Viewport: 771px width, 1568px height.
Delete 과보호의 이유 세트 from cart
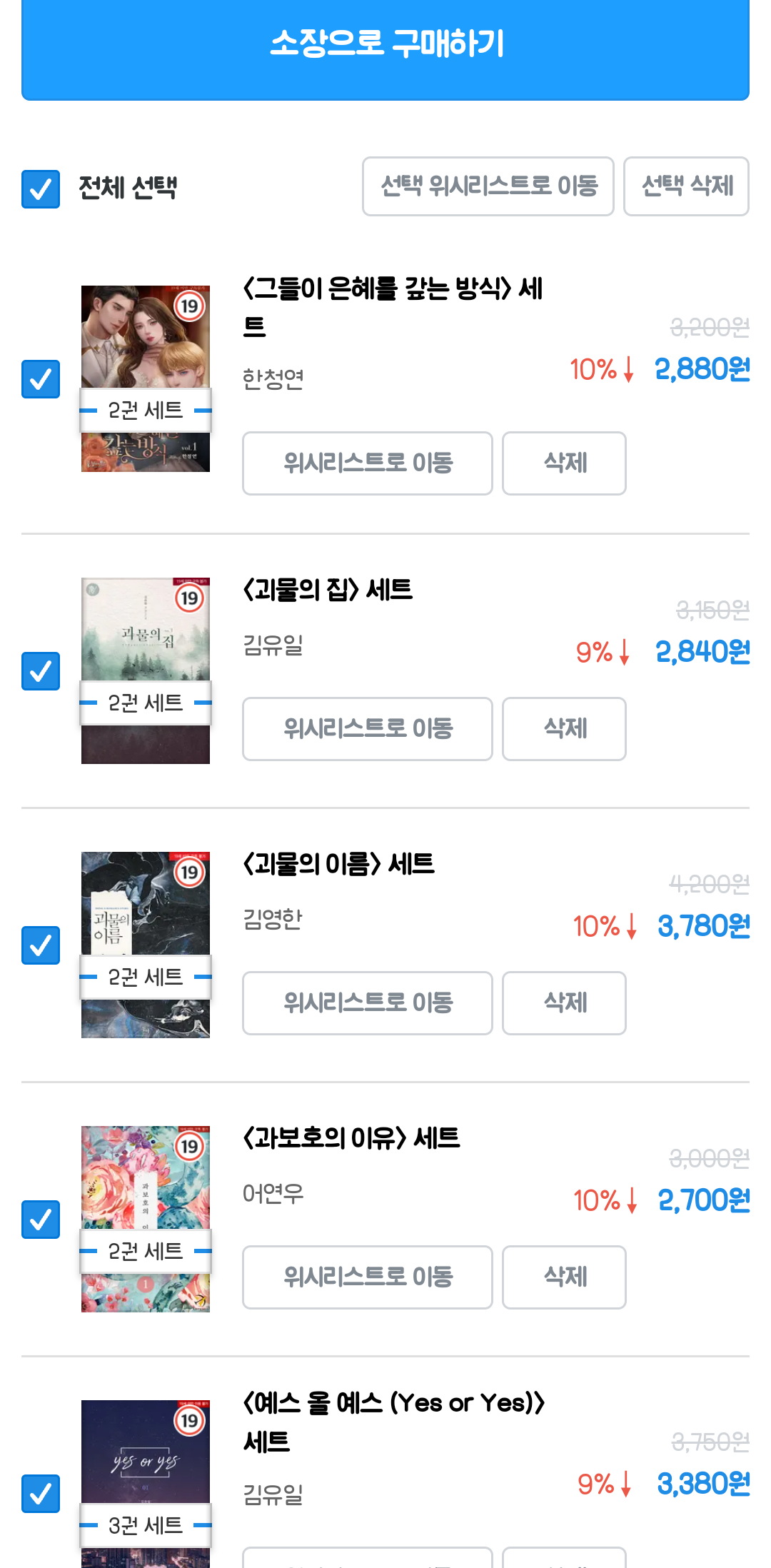click(x=564, y=1277)
